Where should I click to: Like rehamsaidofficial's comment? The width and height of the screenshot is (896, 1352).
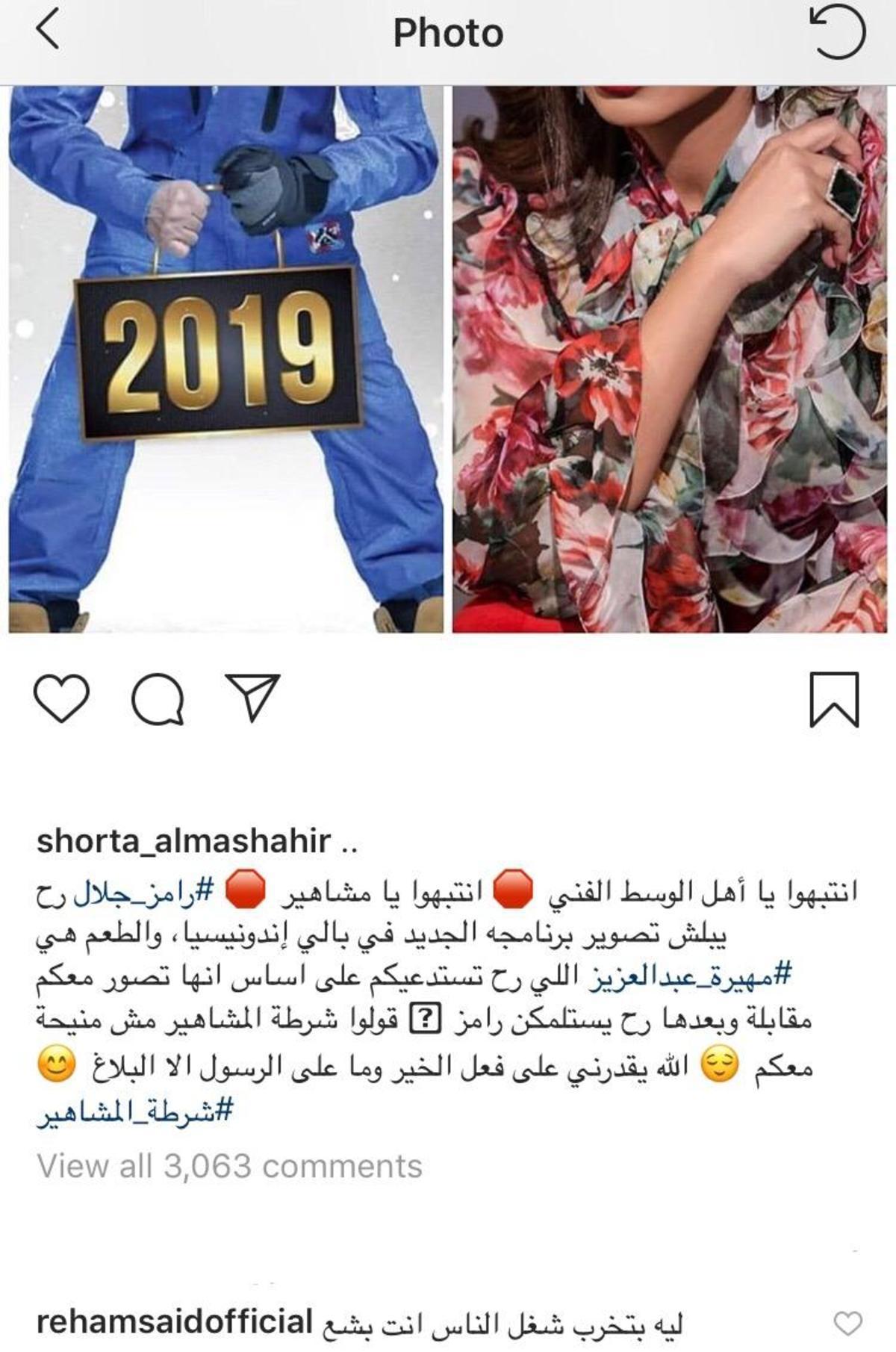point(847,1324)
